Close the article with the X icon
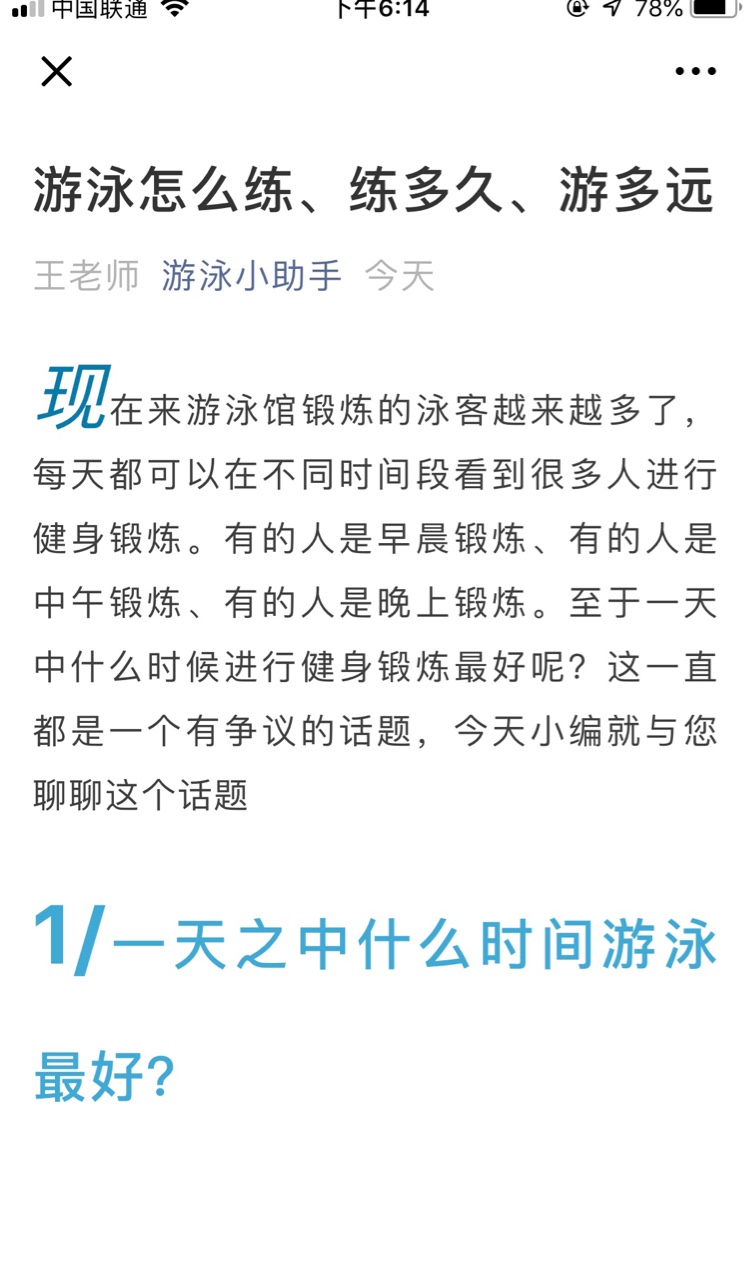Image resolution: width=753 pixels, height=1280 pixels. 56,71
